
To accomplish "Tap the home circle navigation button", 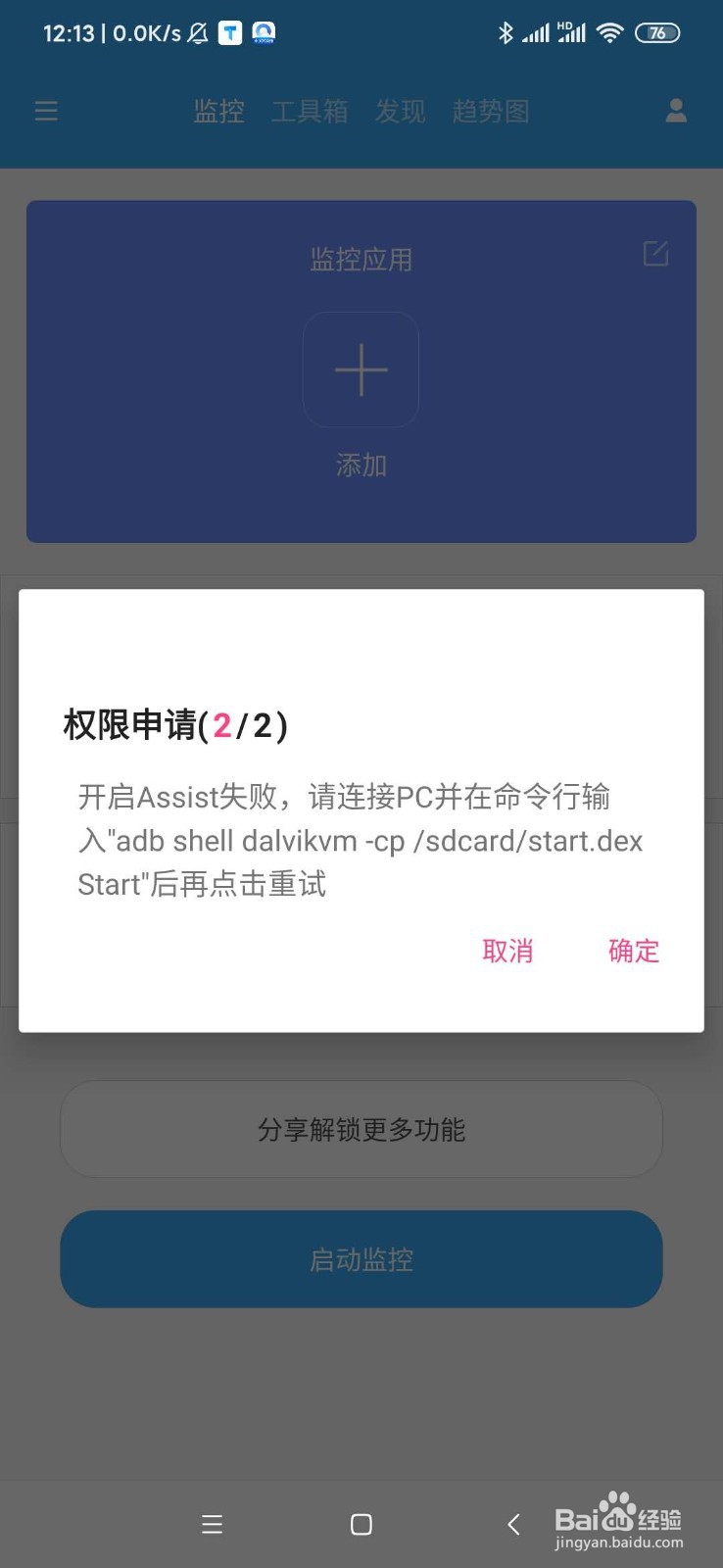I will coord(361,1524).
